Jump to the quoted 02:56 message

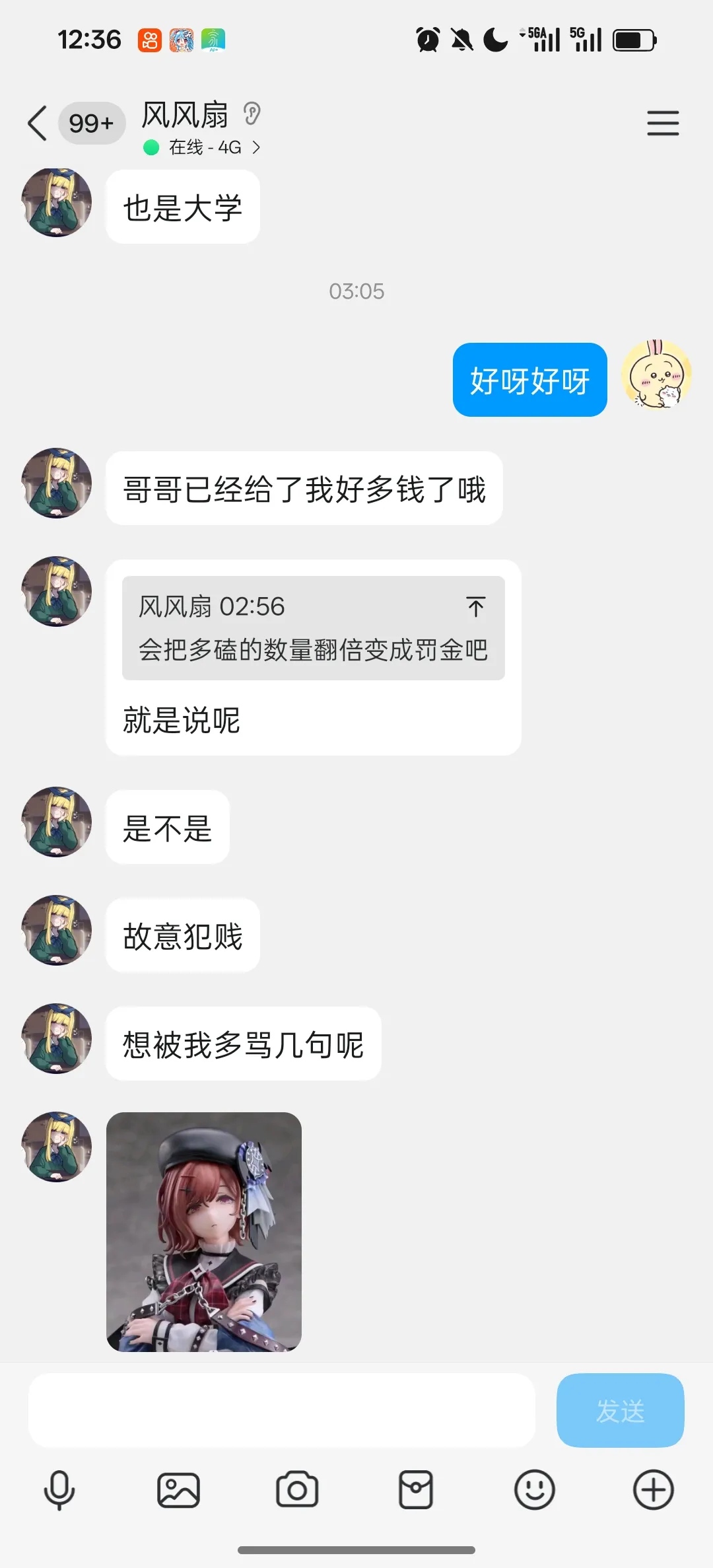tap(475, 606)
